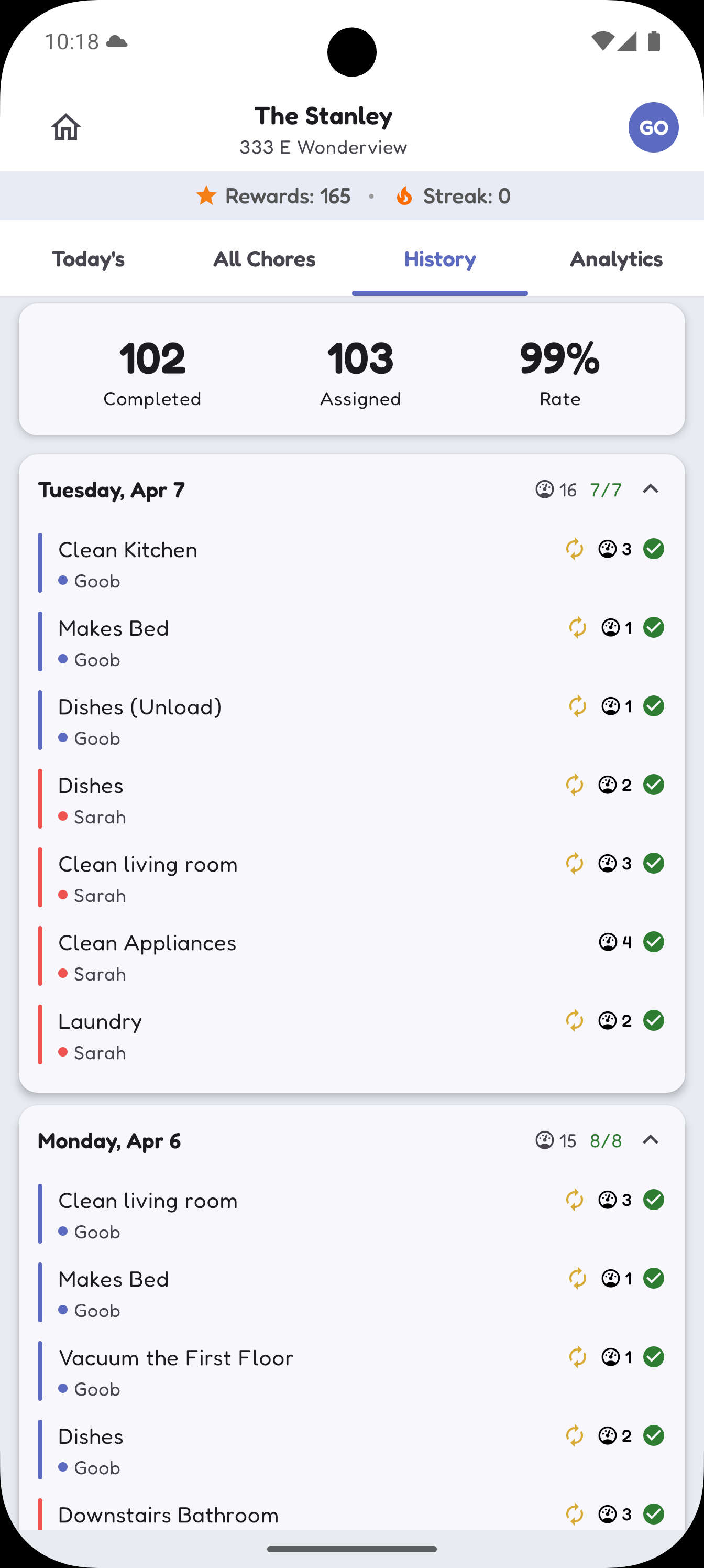Toggle the green checkmark on Clean Kitchen
704x1568 pixels.
coord(655,549)
